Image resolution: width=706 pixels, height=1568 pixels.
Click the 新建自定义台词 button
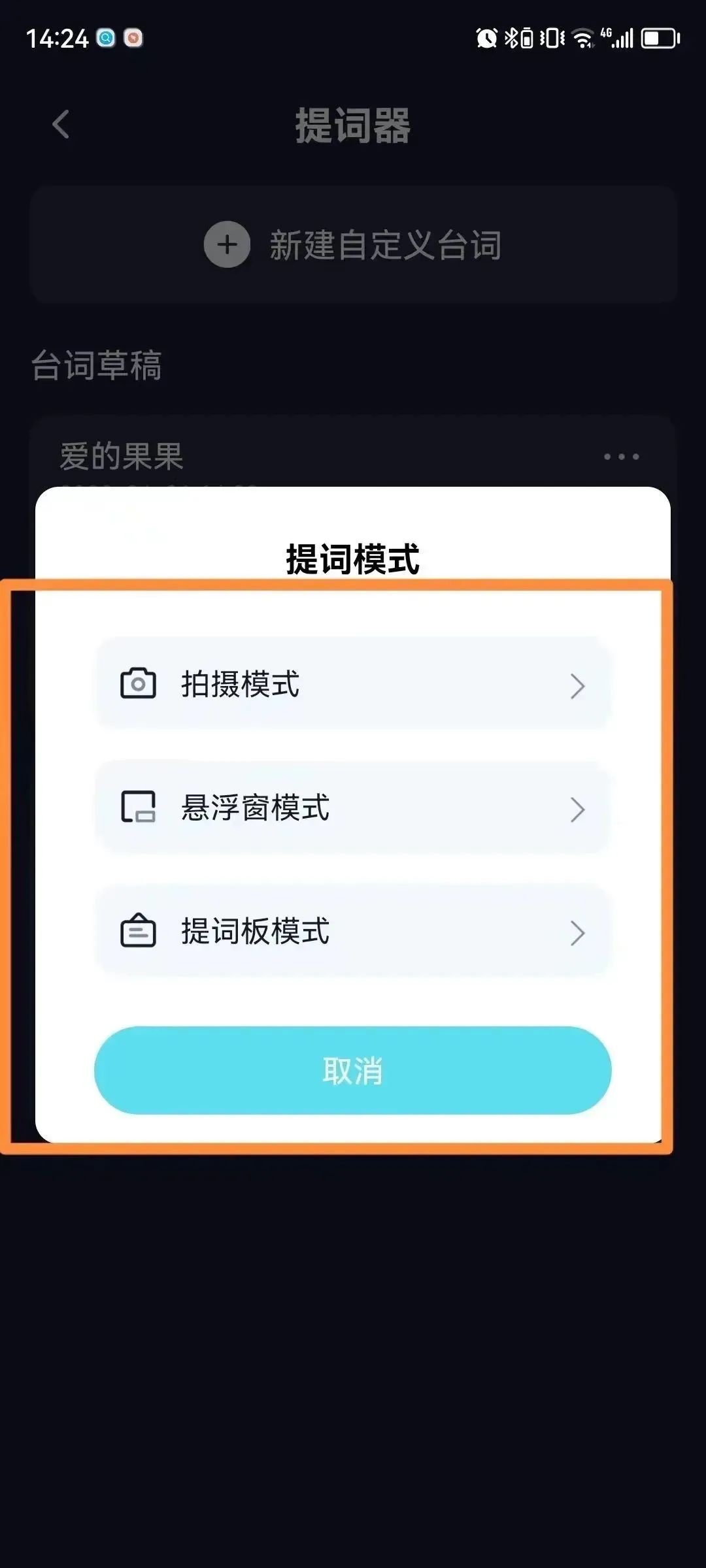click(x=353, y=244)
